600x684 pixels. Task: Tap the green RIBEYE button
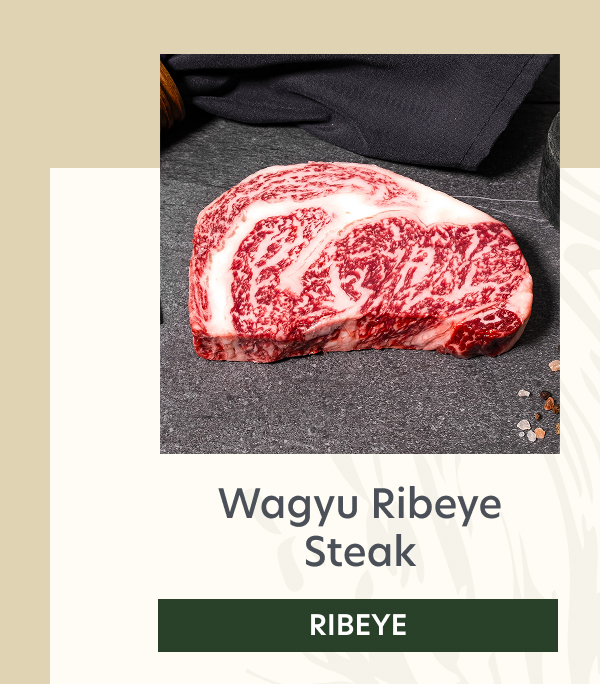pyautogui.click(x=358, y=625)
